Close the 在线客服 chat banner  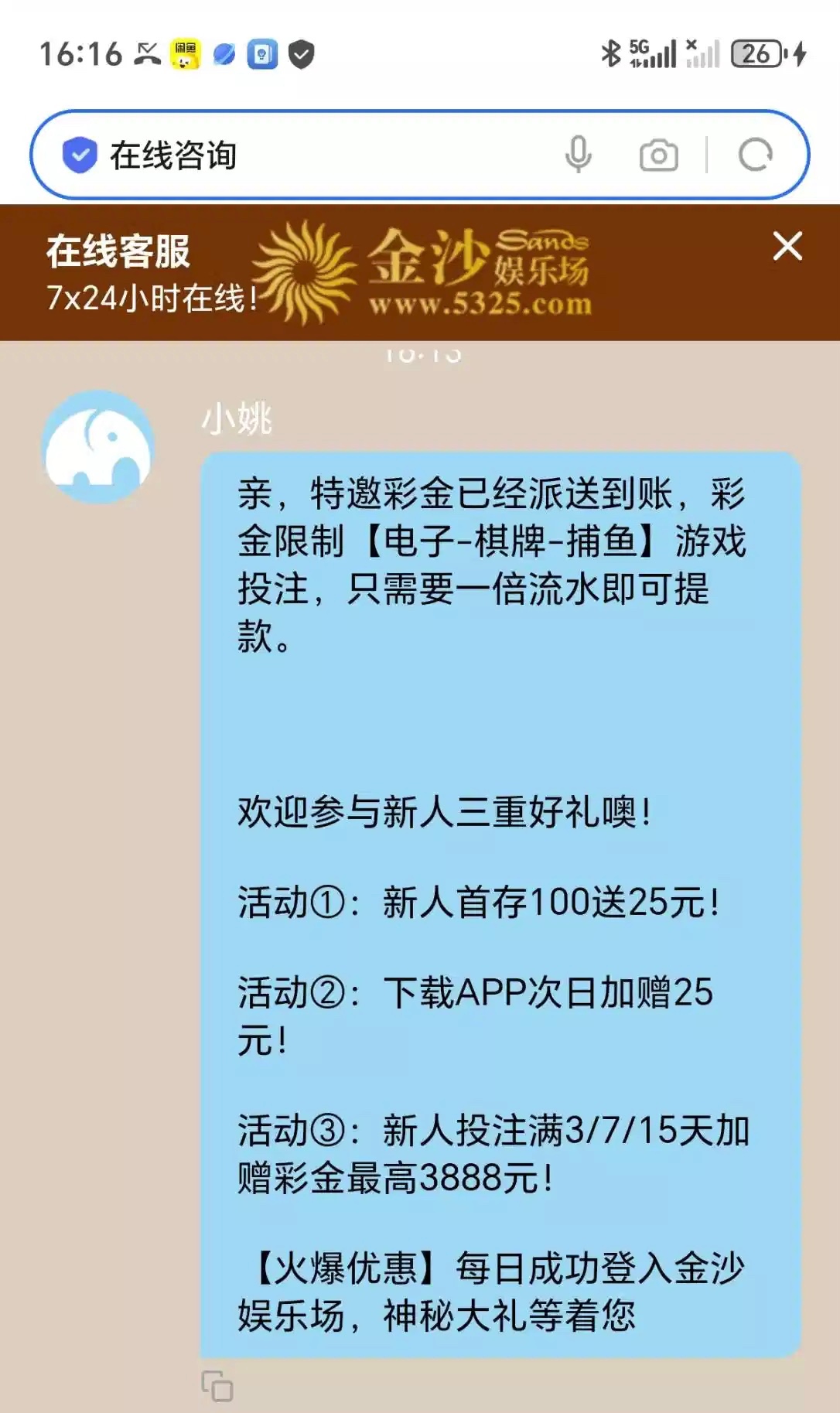[787, 247]
